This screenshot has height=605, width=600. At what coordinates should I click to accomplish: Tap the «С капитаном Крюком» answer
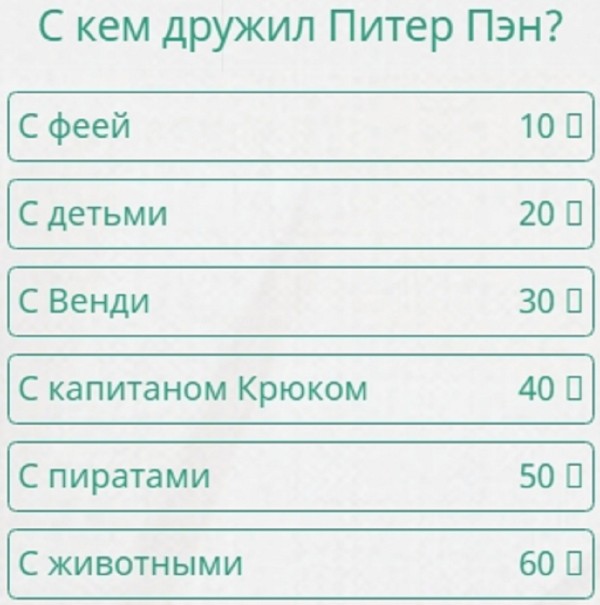[x=299, y=389]
